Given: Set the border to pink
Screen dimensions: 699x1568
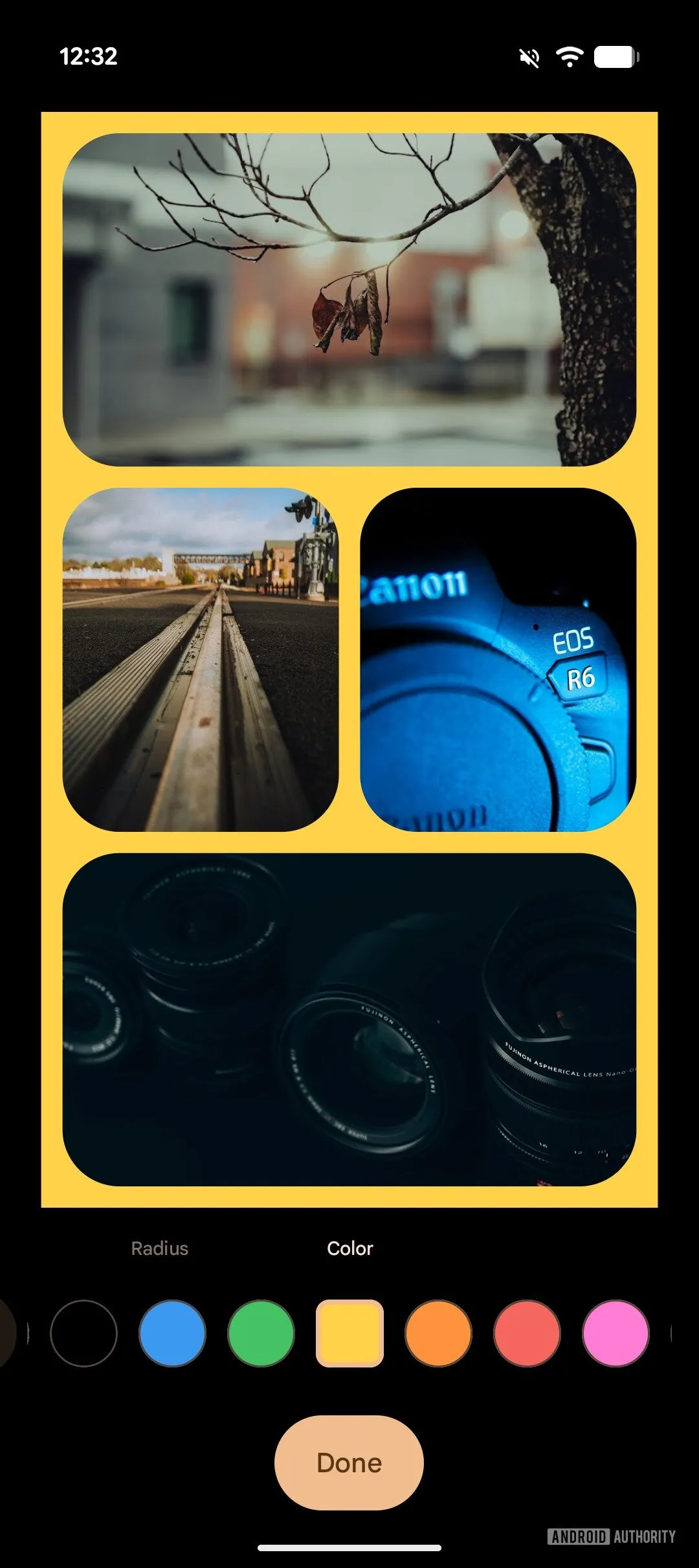Looking at the screenshot, I should pos(616,1333).
